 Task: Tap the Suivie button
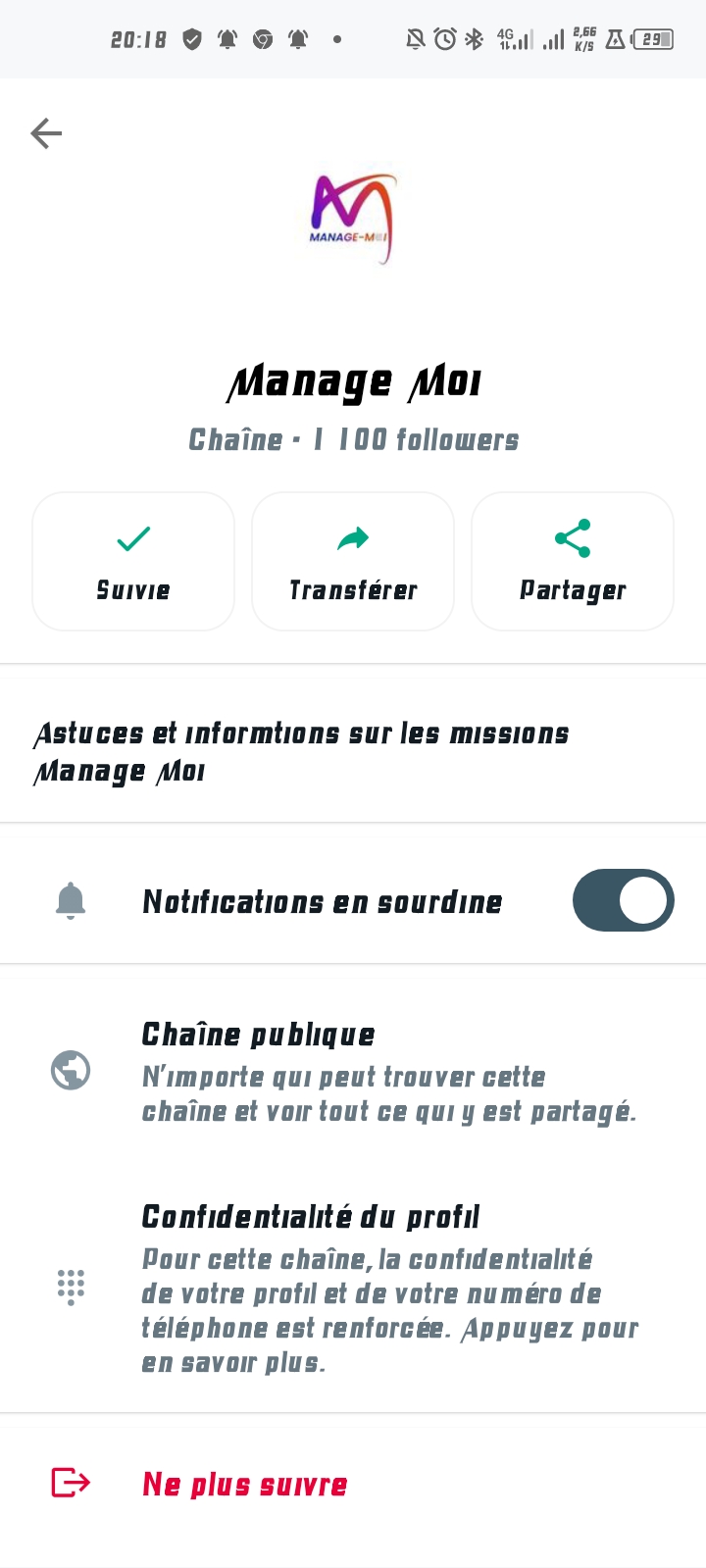pos(133,561)
